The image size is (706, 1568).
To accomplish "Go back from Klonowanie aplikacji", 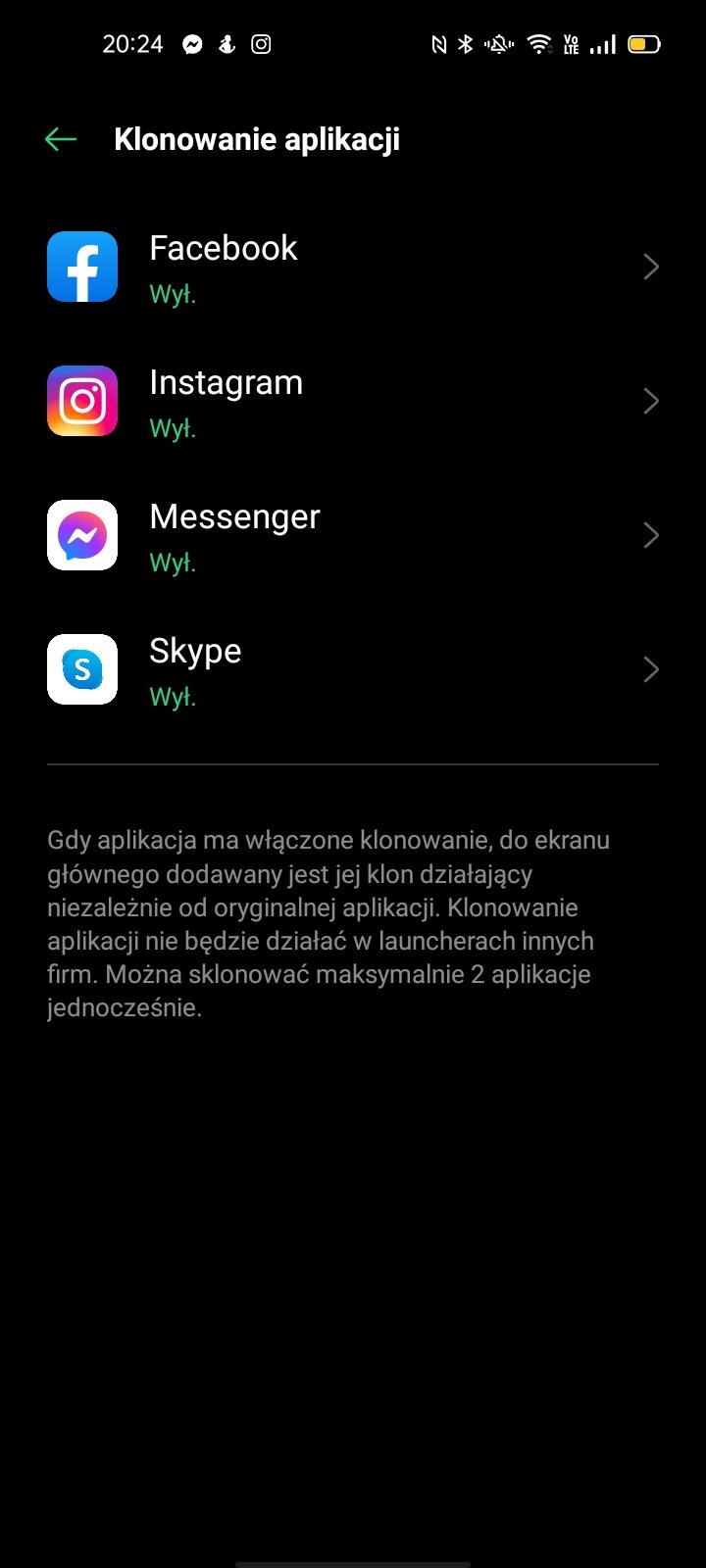I will (x=61, y=139).
